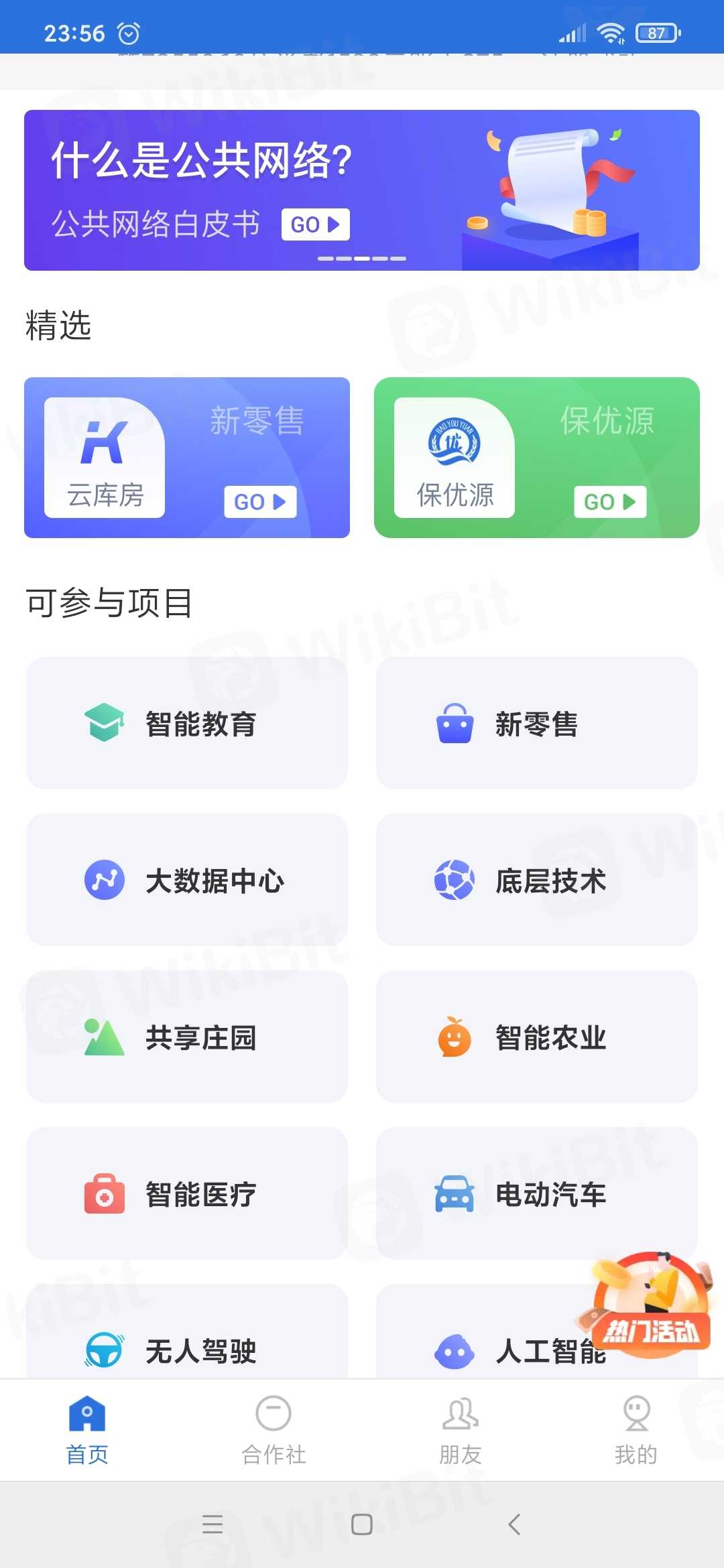724x1568 pixels.
Task: Go to the 共享庄园 project
Action: point(187,1037)
